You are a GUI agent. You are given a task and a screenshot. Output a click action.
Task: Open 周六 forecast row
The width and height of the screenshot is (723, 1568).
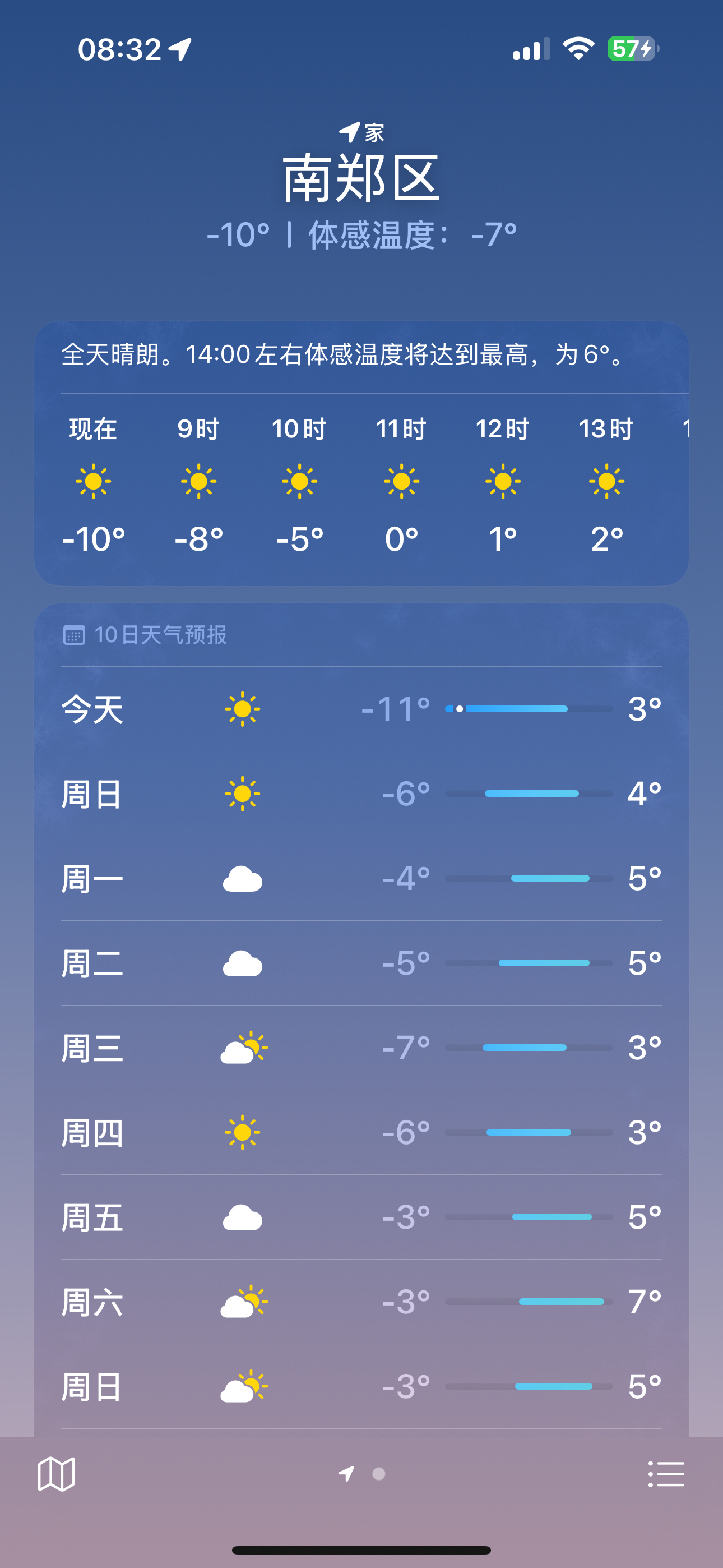pos(361,1302)
